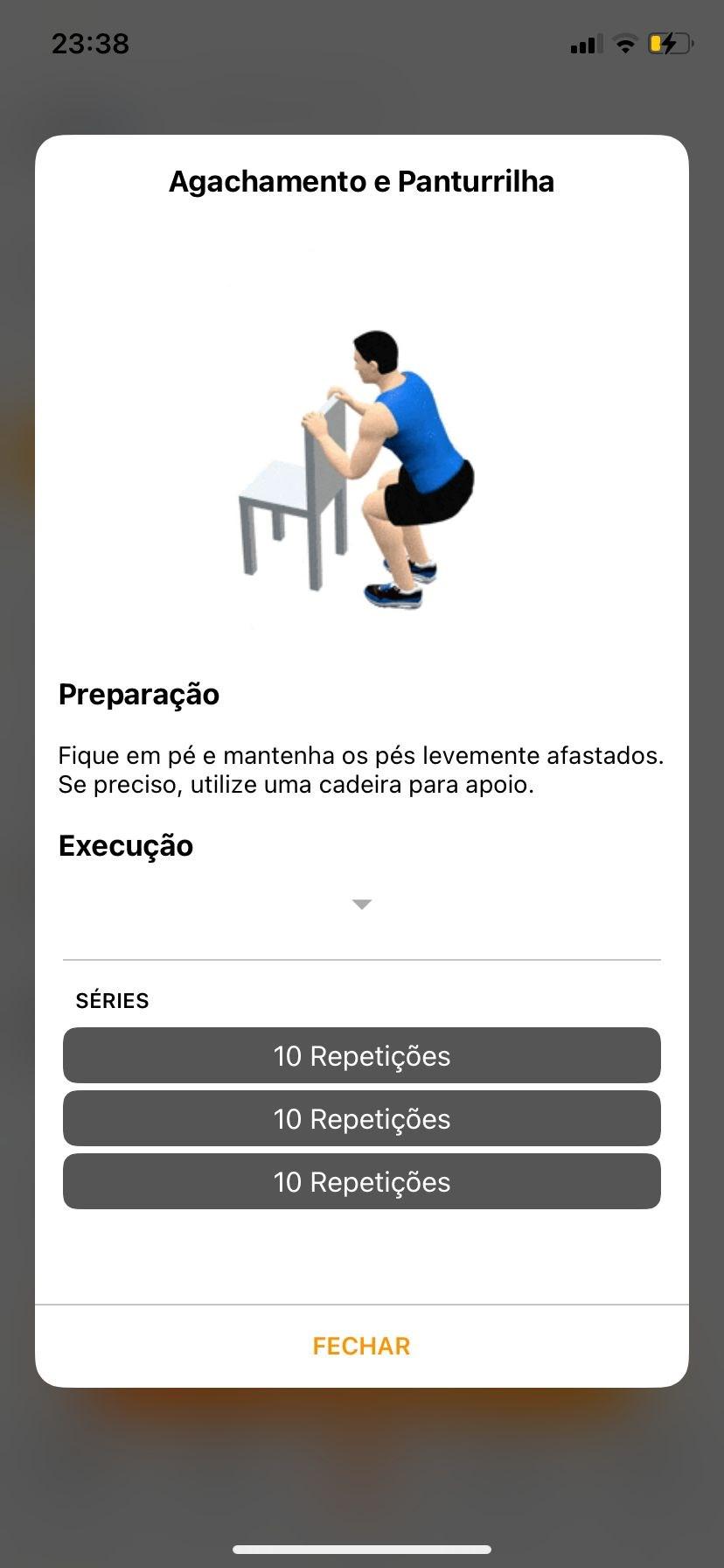Expand the Execução section arrow
The image size is (724, 1568).
[362, 904]
